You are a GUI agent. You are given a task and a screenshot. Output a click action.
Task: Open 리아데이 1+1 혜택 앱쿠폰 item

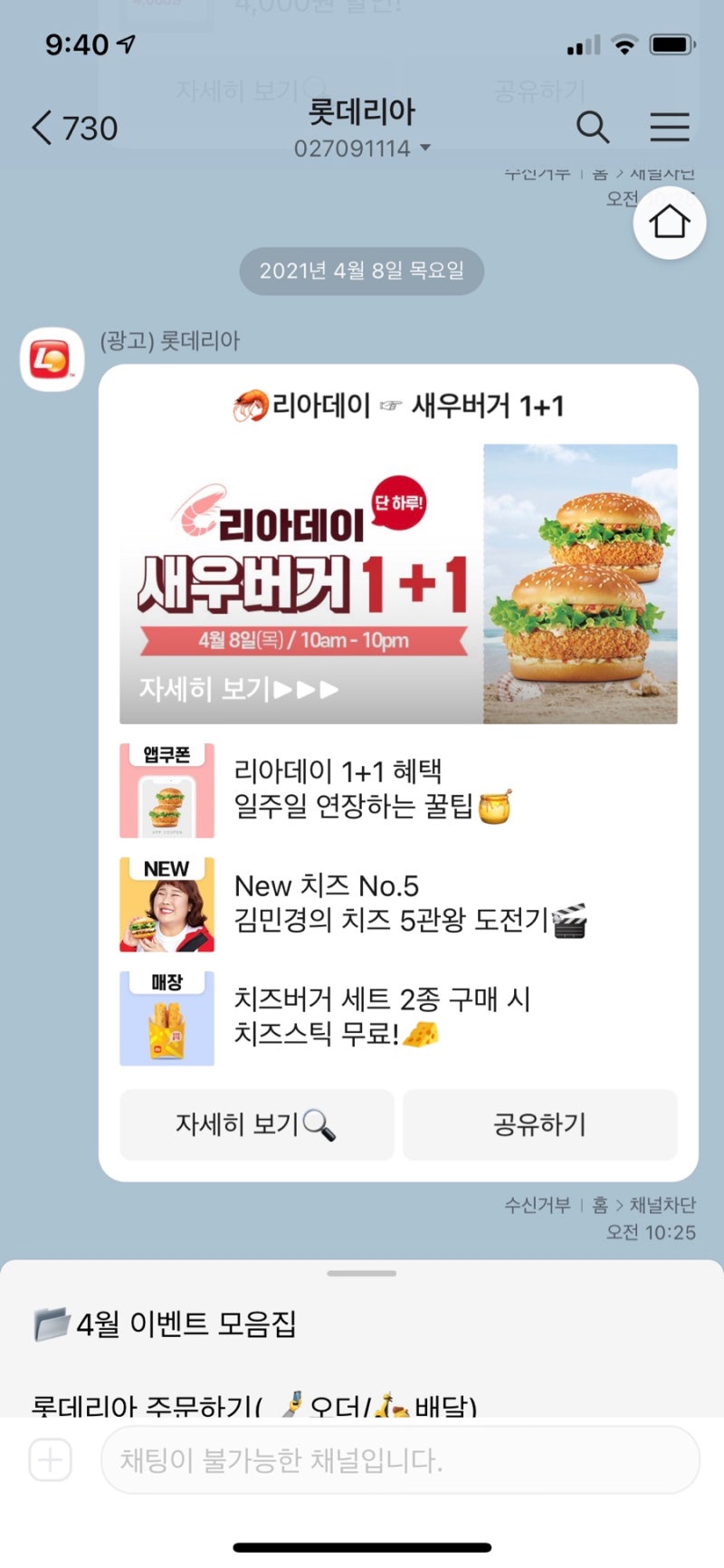point(398,790)
